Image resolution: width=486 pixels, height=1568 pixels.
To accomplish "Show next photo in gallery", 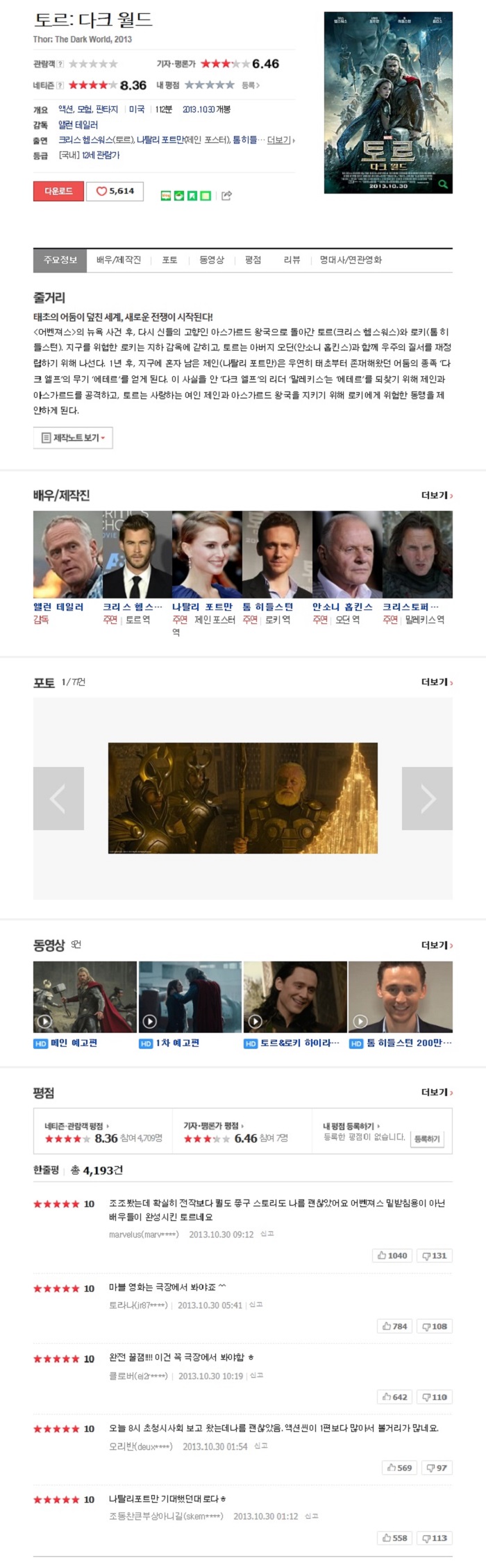I will (427, 798).
